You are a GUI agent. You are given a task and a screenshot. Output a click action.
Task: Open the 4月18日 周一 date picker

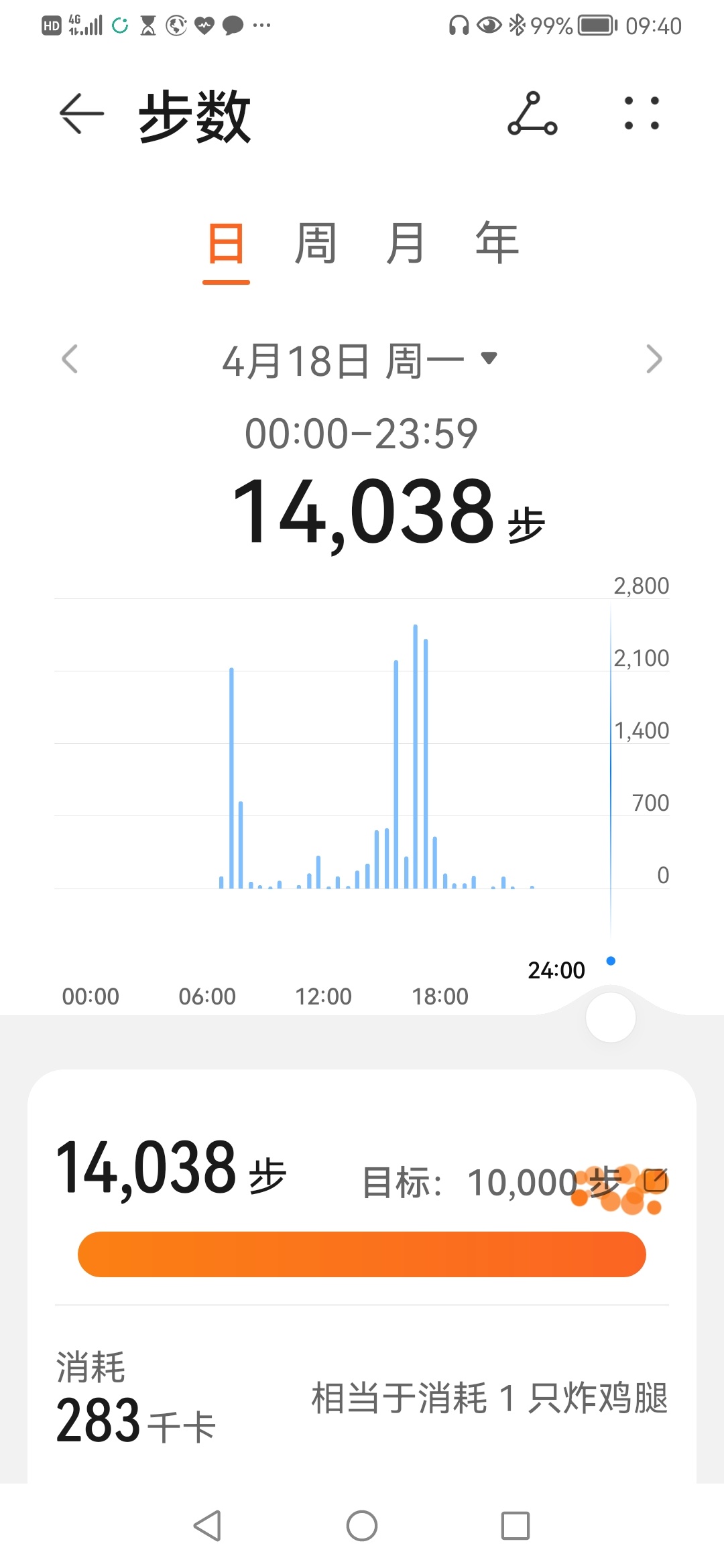tap(360, 361)
